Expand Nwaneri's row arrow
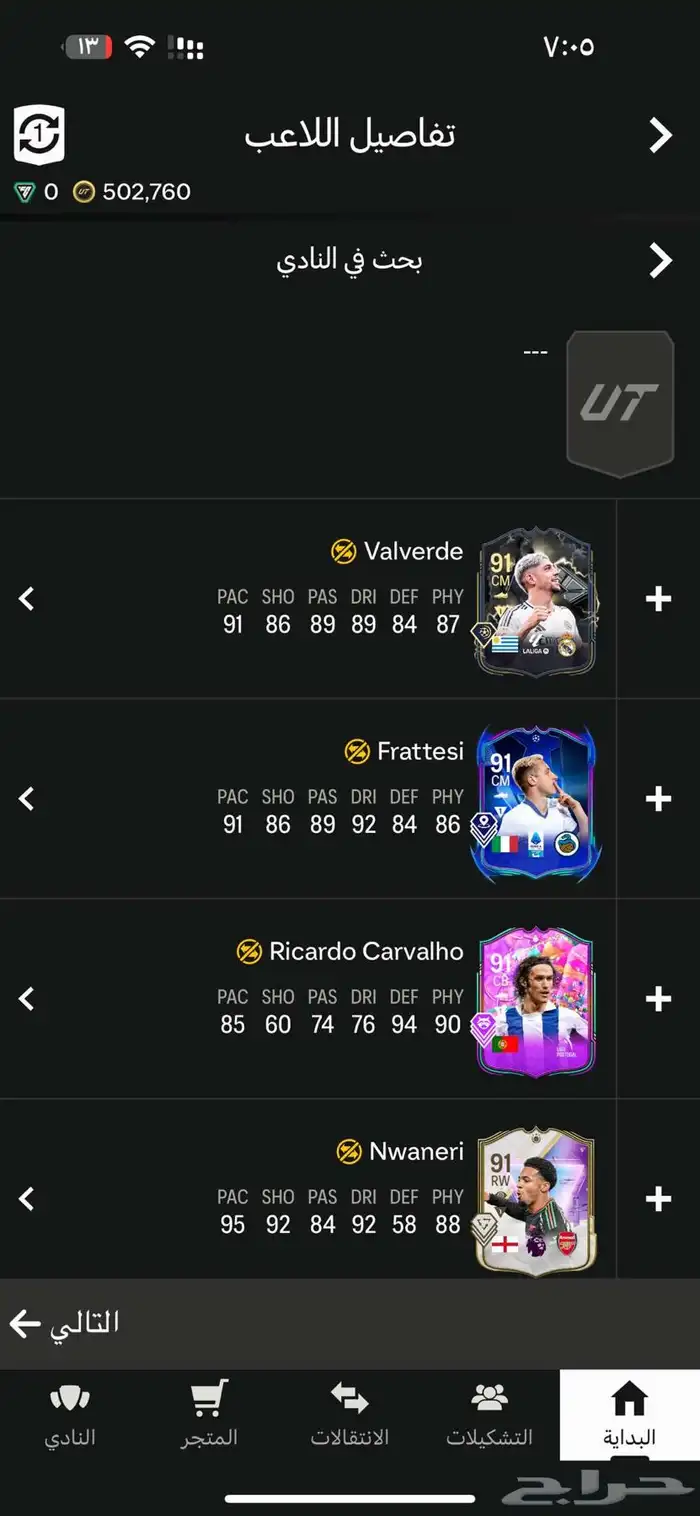This screenshot has width=700, height=1516. 27,1199
